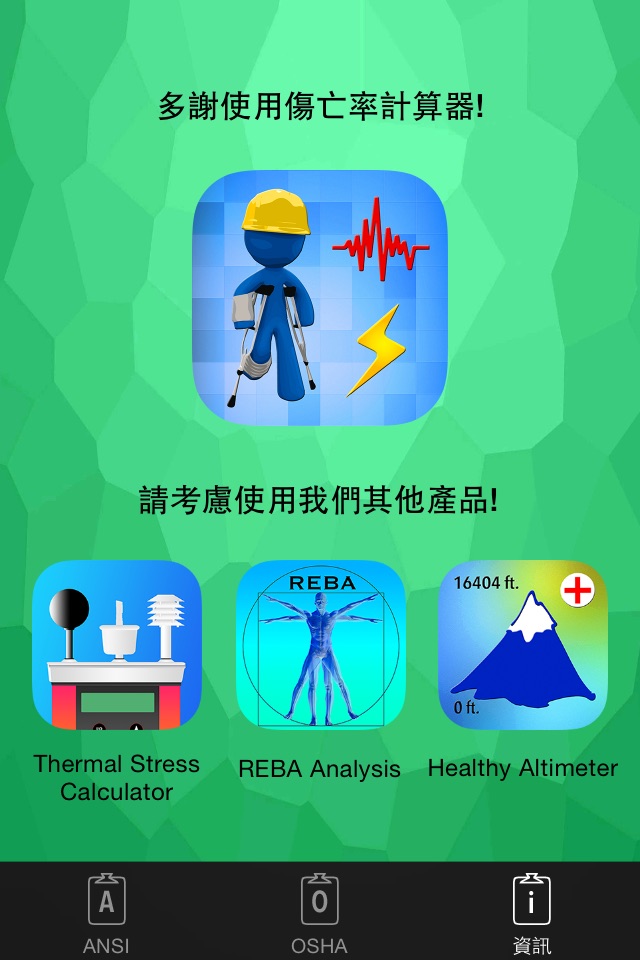Select the 資訊 info tab
640x960 pixels.
click(x=532, y=911)
